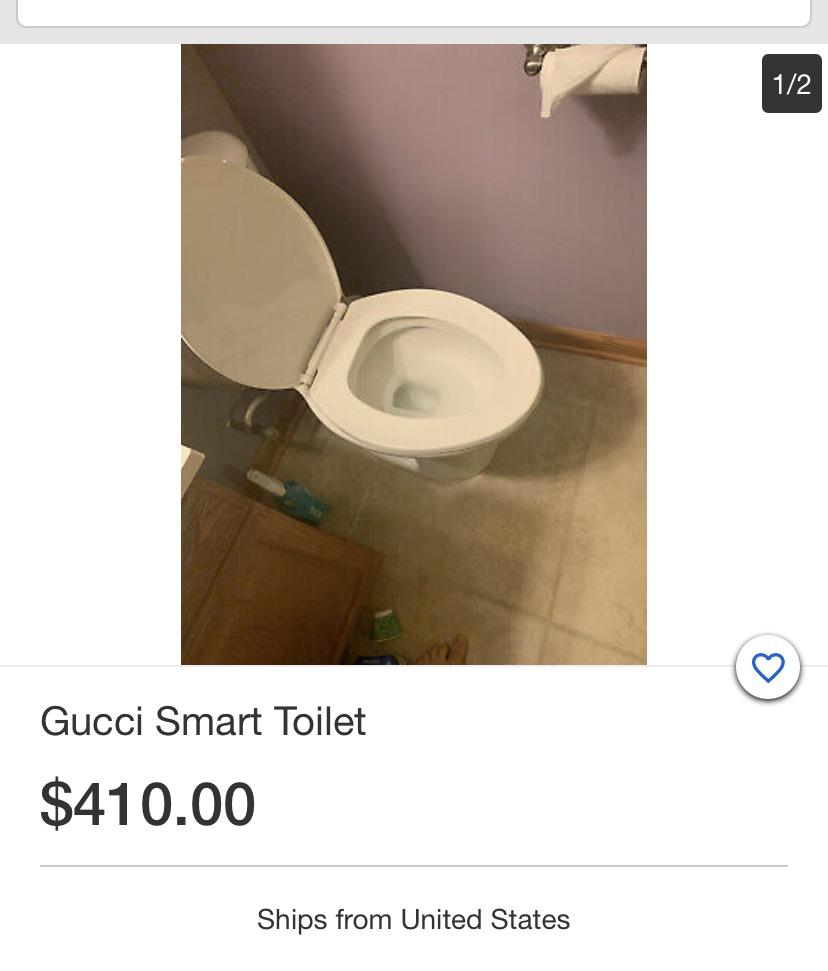Tap the photo count badge showing 1/2

[x=792, y=84]
